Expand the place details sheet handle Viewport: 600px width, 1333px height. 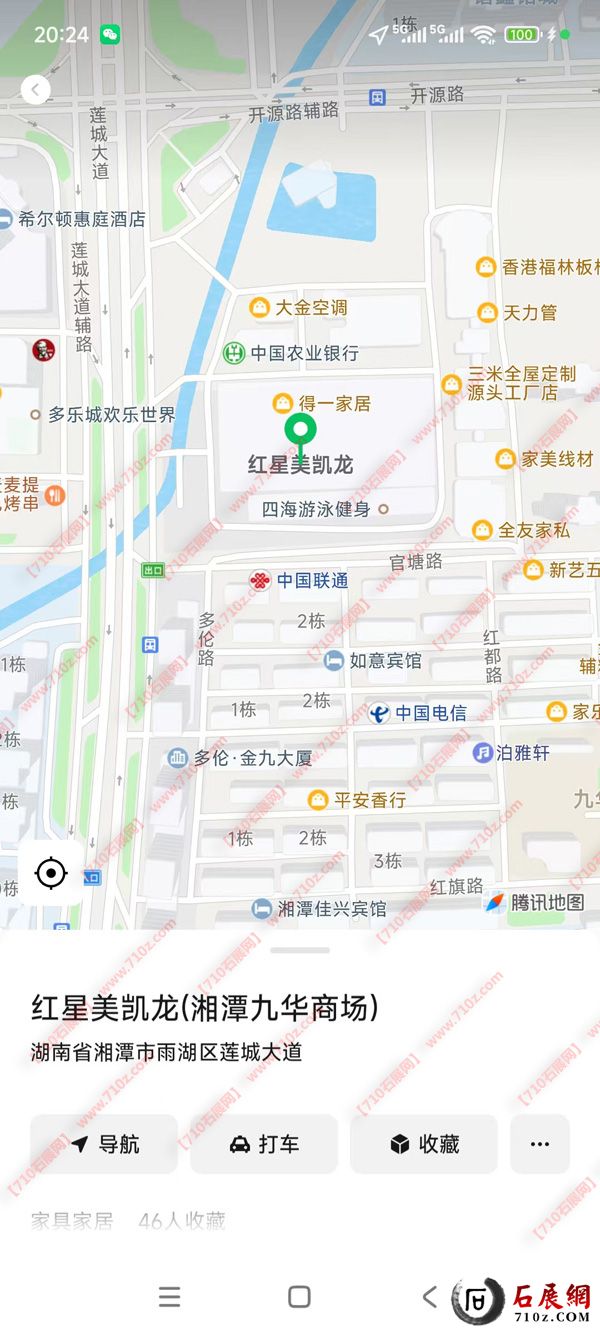click(300, 950)
